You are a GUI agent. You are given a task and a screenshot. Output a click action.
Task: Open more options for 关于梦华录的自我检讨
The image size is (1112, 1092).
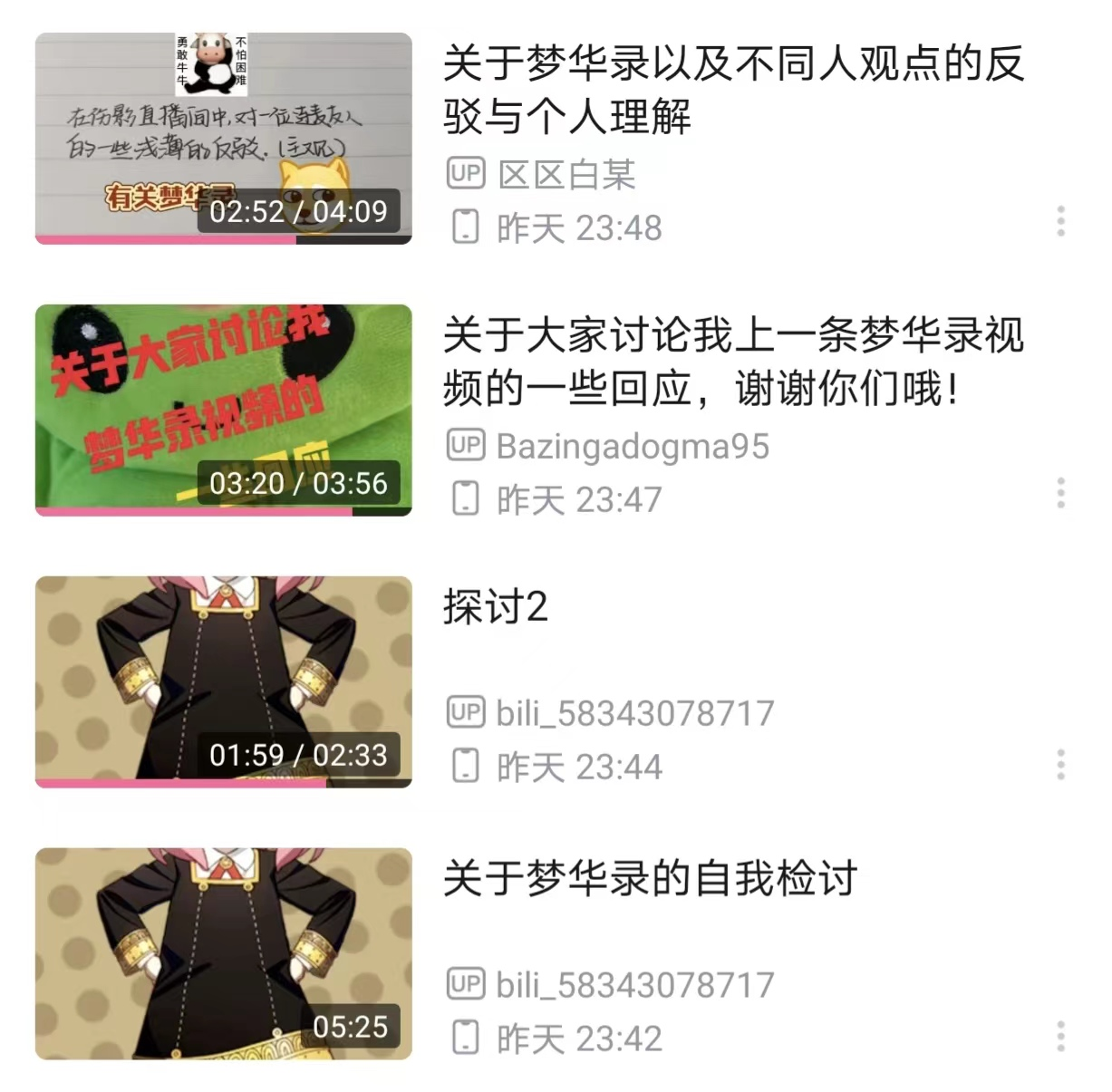click(1060, 1037)
